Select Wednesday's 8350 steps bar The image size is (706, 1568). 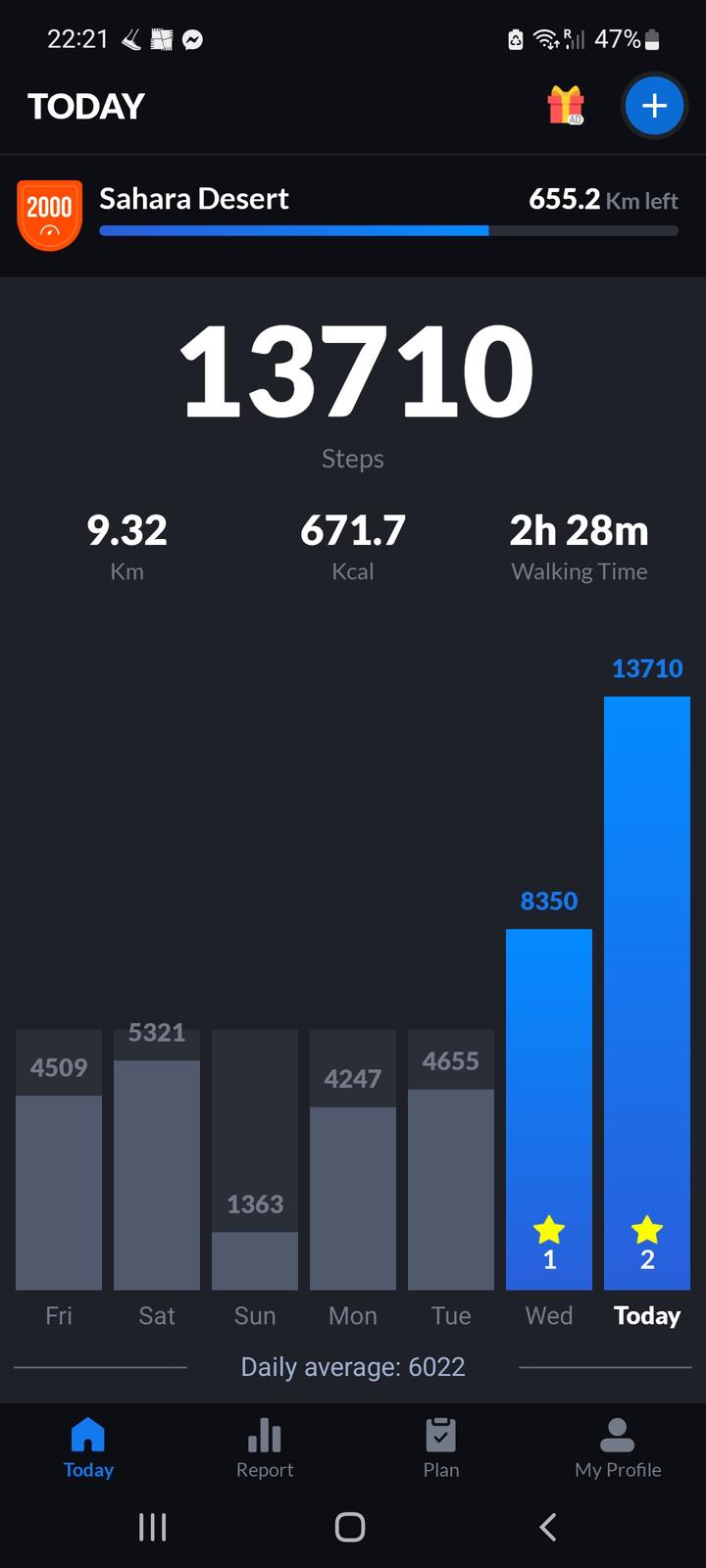tap(549, 1107)
